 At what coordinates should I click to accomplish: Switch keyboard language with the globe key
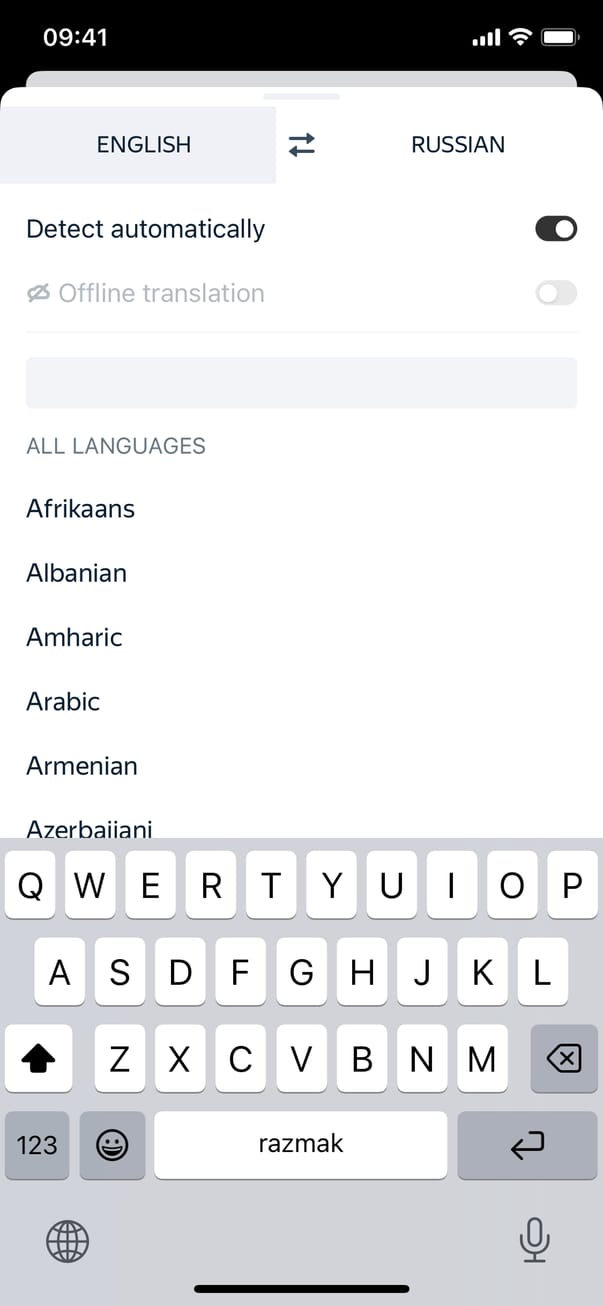(x=67, y=1242)
